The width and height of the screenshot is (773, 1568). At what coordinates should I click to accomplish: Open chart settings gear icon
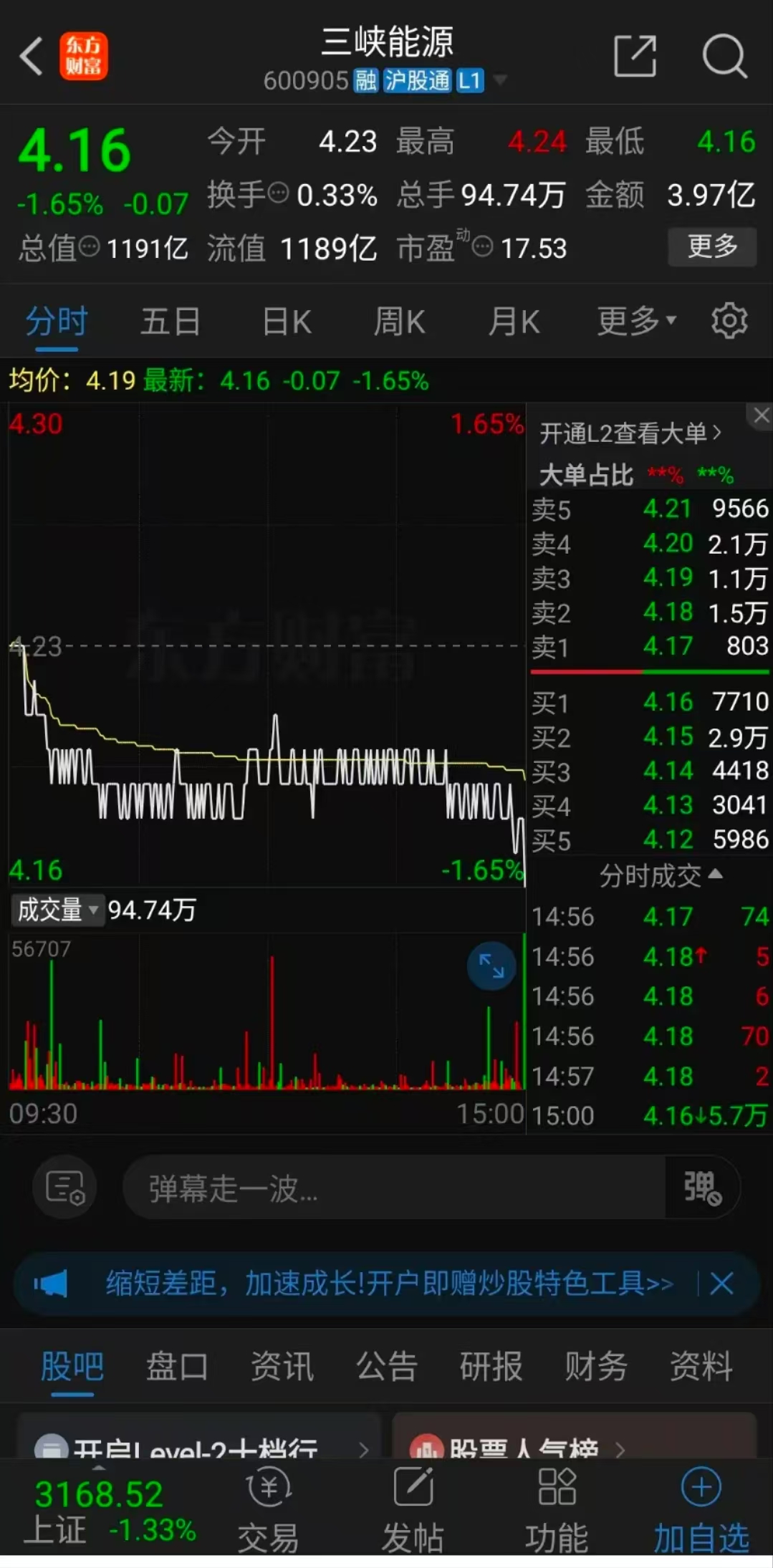pos(729,321)
